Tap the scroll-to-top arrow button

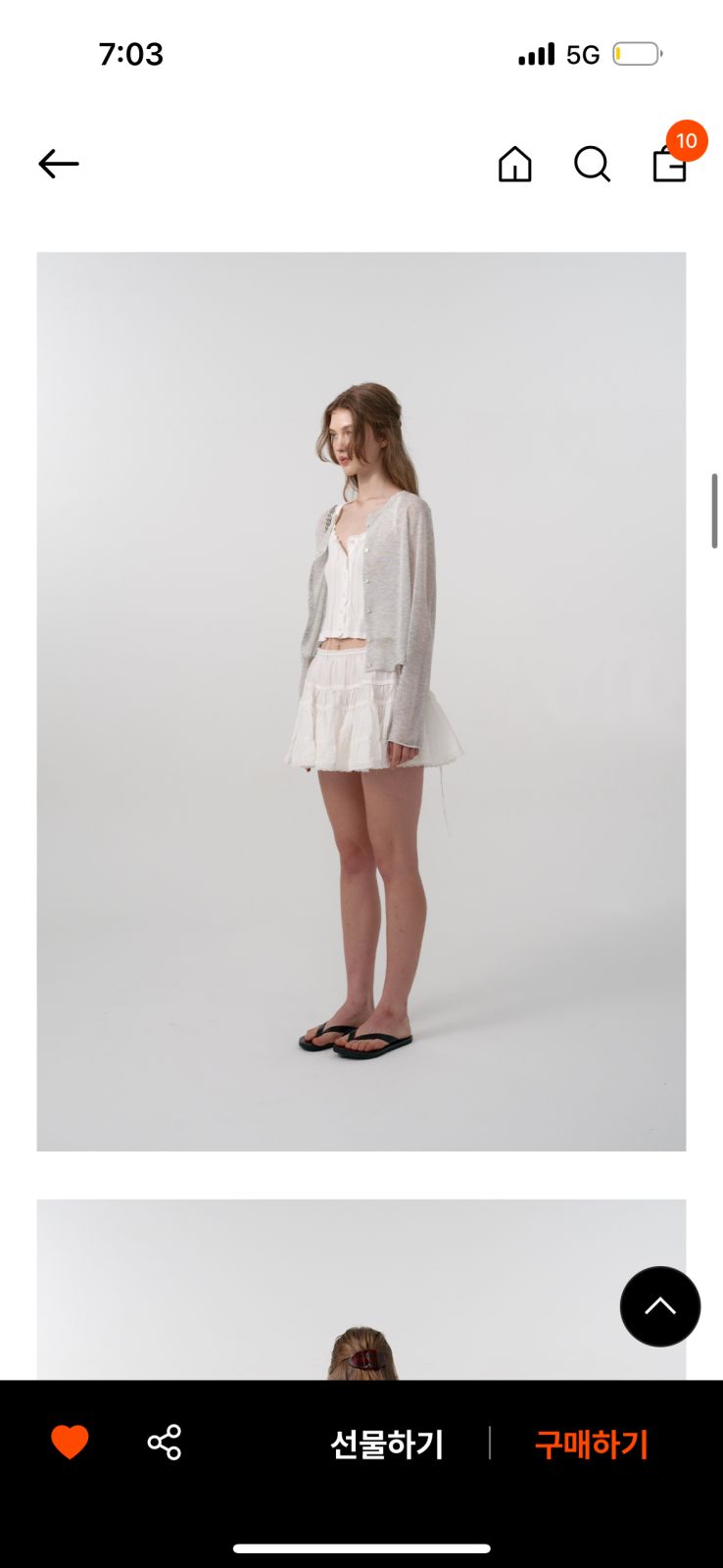click(660, 1306)
